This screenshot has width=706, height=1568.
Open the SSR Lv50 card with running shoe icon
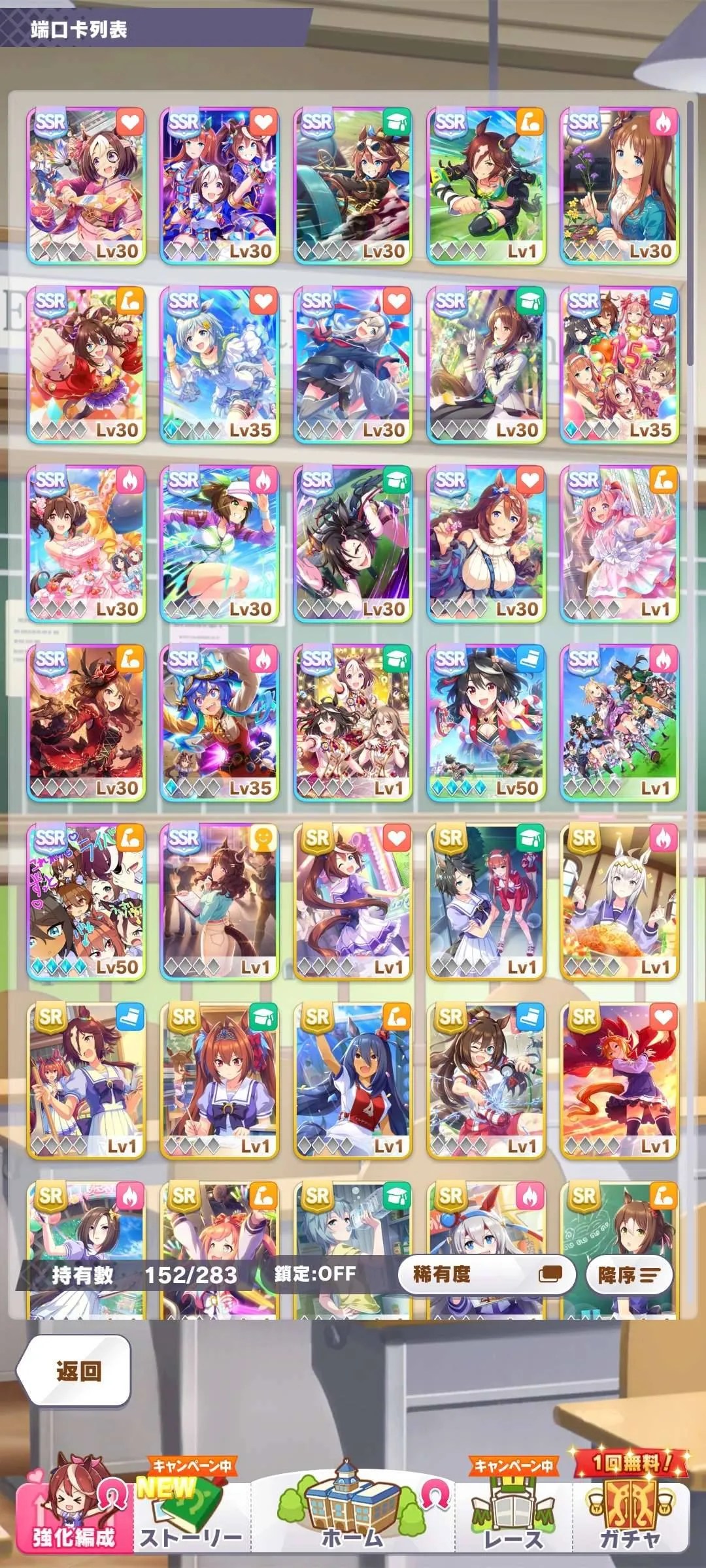tap(486, 722)
